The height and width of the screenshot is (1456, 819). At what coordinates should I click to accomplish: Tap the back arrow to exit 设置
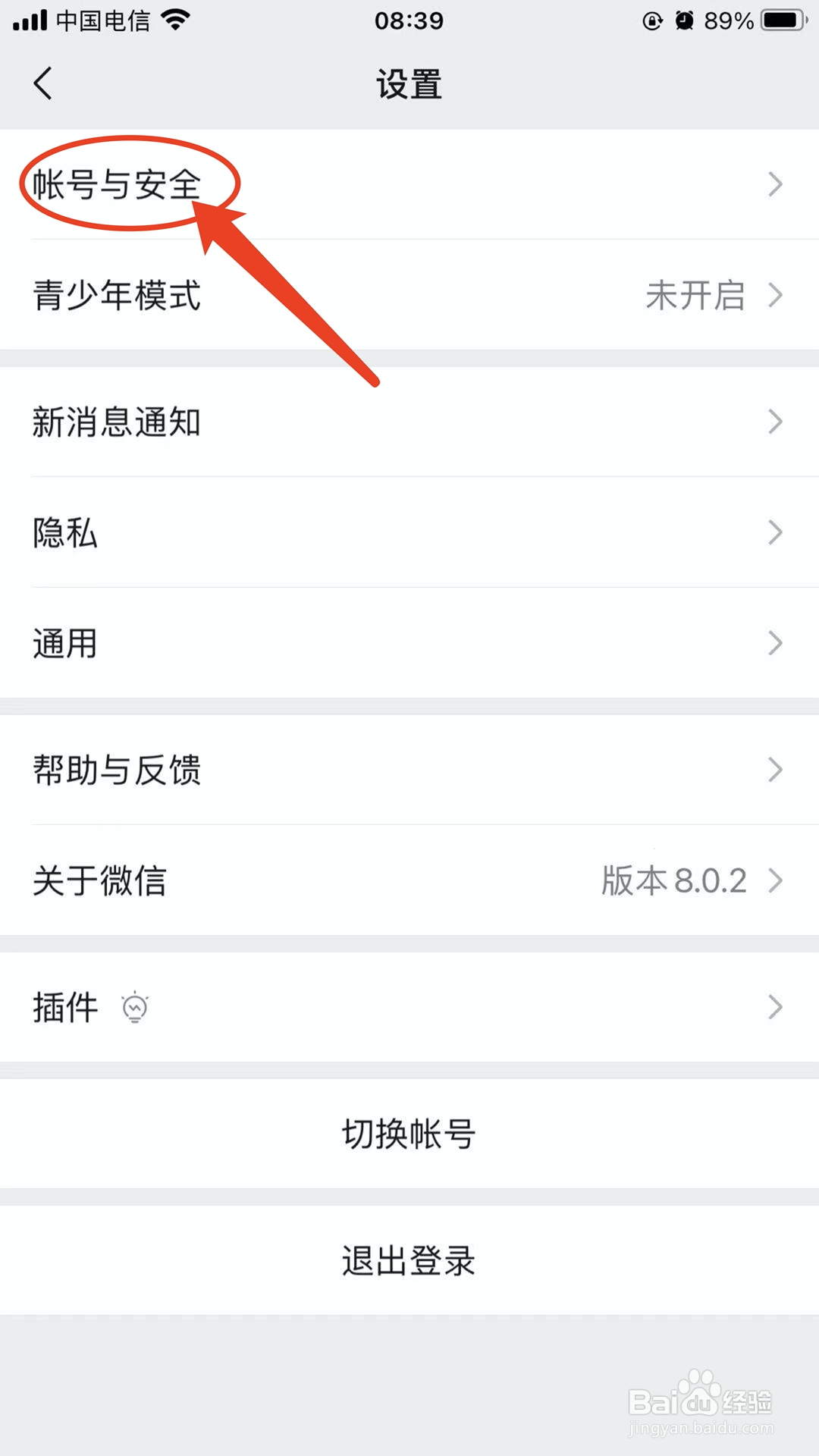click(x=43, y=83)
